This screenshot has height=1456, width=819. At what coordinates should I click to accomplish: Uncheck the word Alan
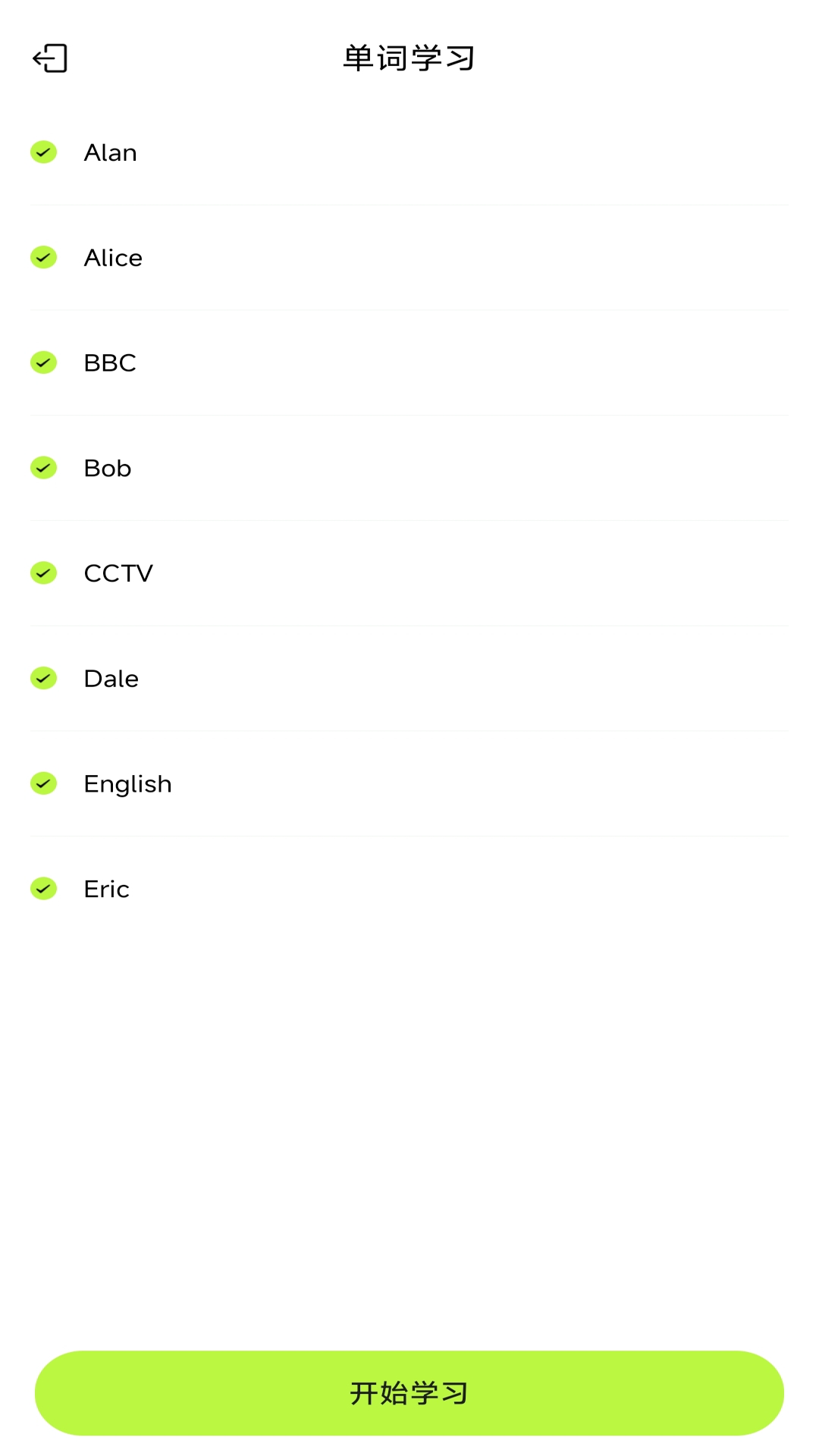[x=44, y=152]
